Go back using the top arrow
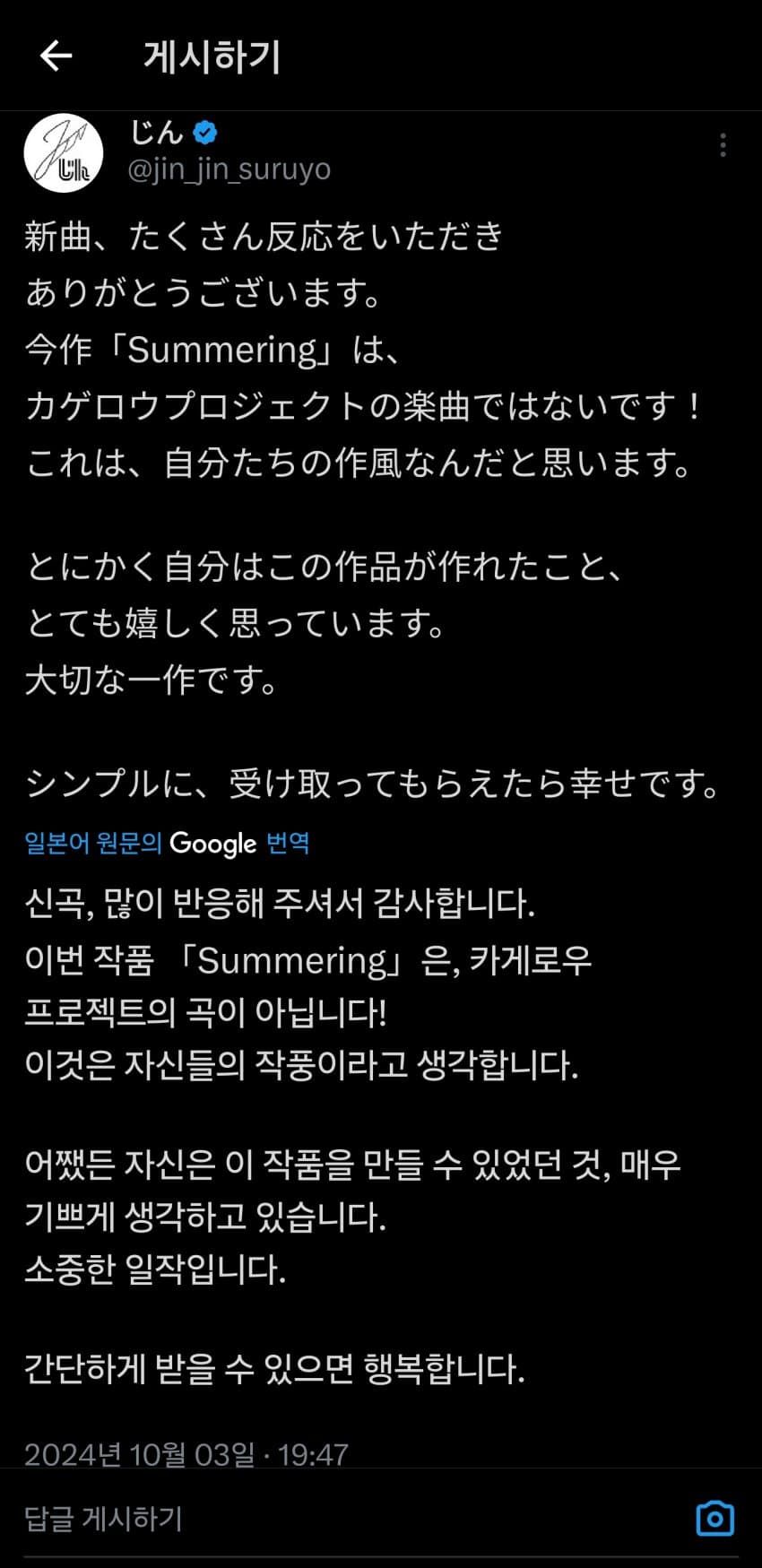This screenshot has height=1568, width=762. 56,56
